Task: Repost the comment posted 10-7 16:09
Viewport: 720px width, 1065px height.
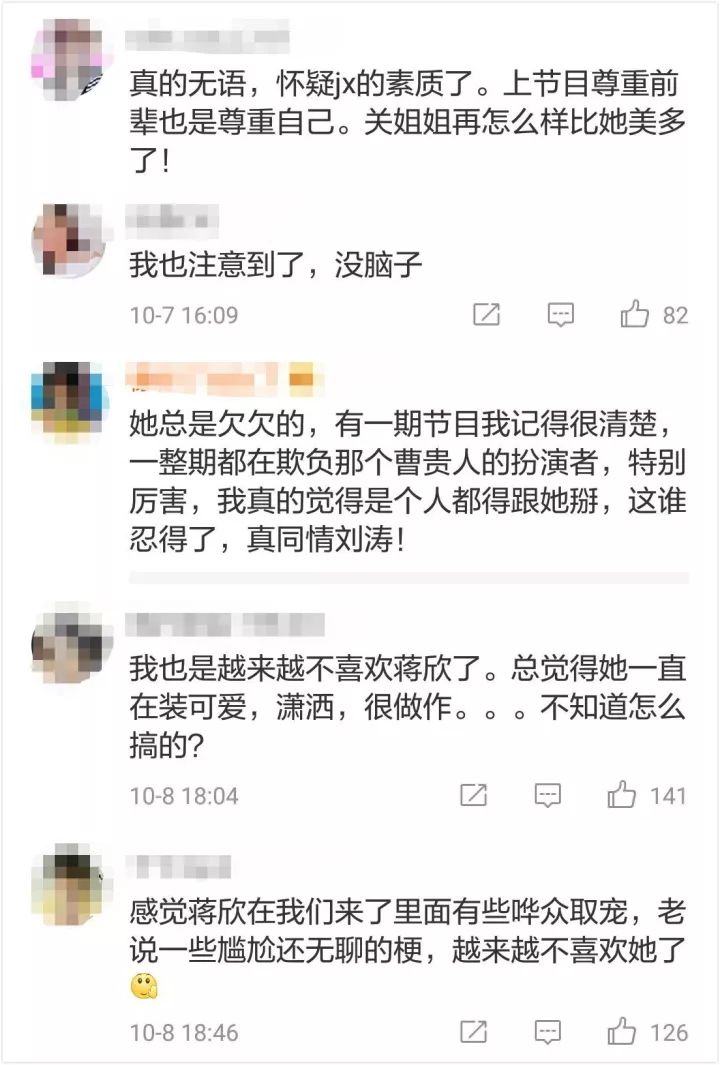Action: [x=486, y=315]
